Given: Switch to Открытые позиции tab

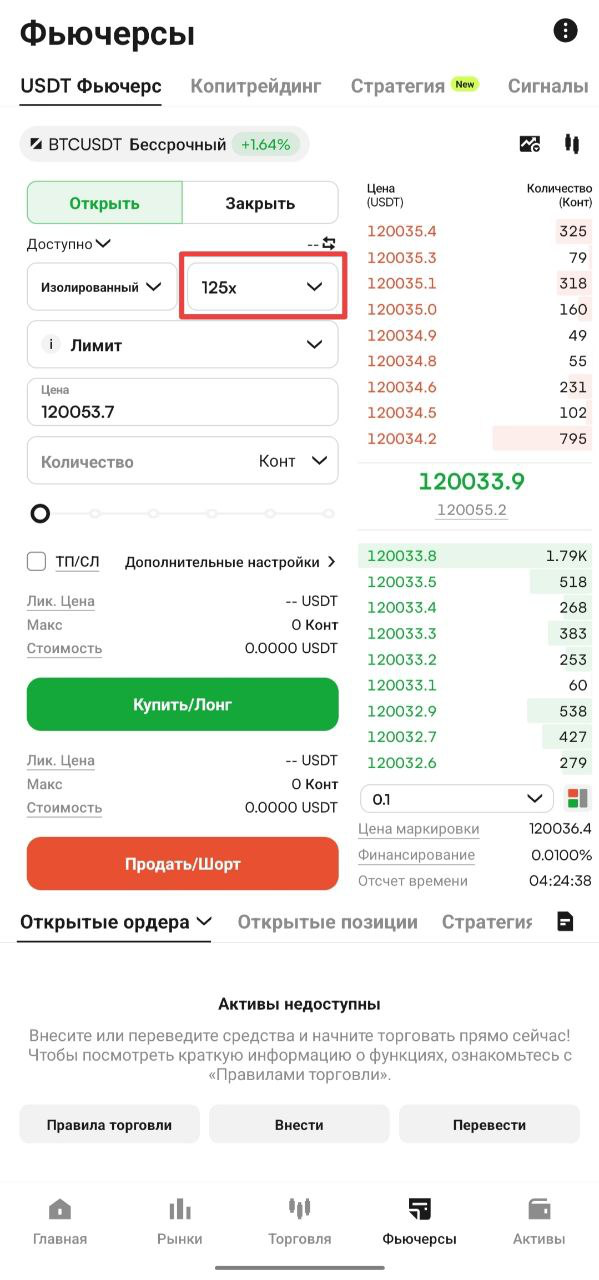Looking at the screenshot, I should point(327,922).
